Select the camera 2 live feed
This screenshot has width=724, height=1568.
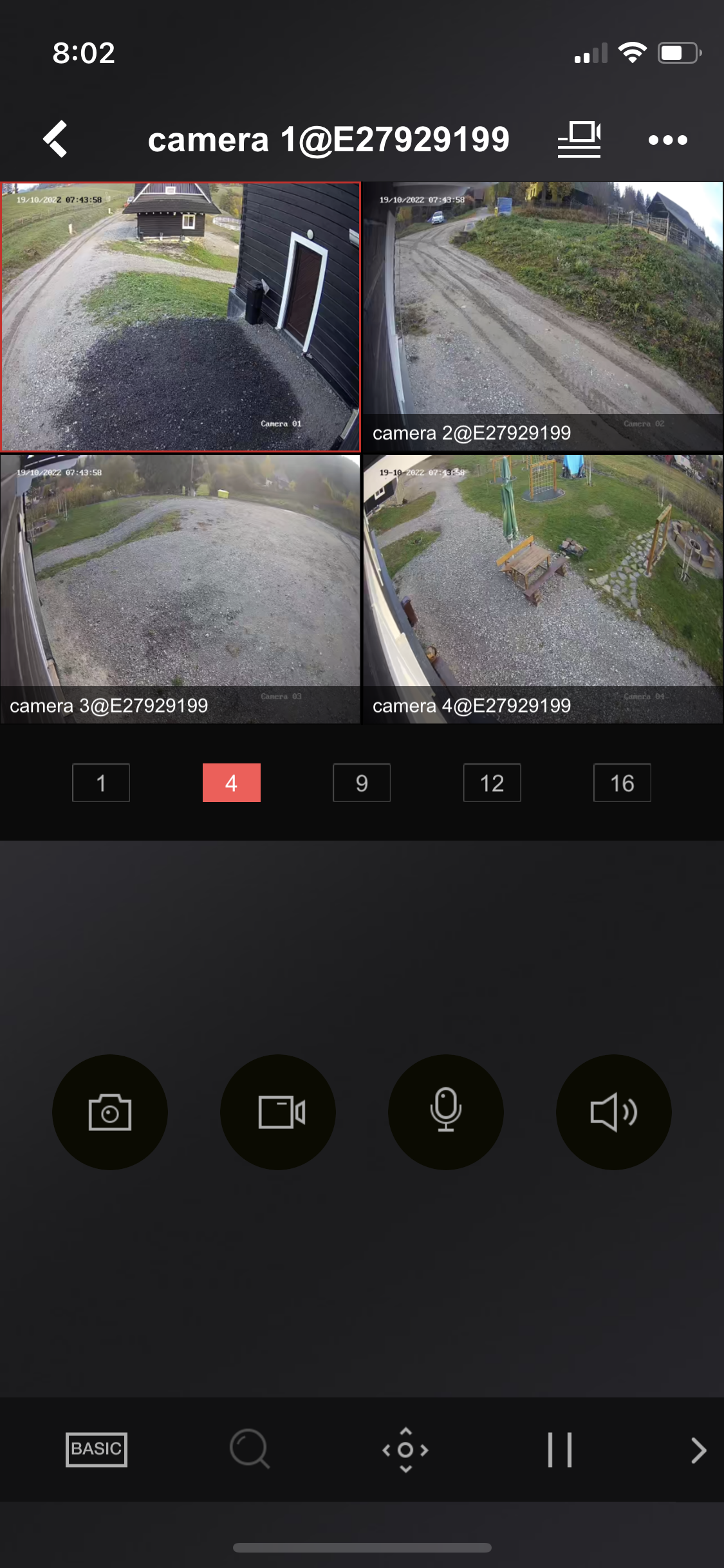point(543,317)
